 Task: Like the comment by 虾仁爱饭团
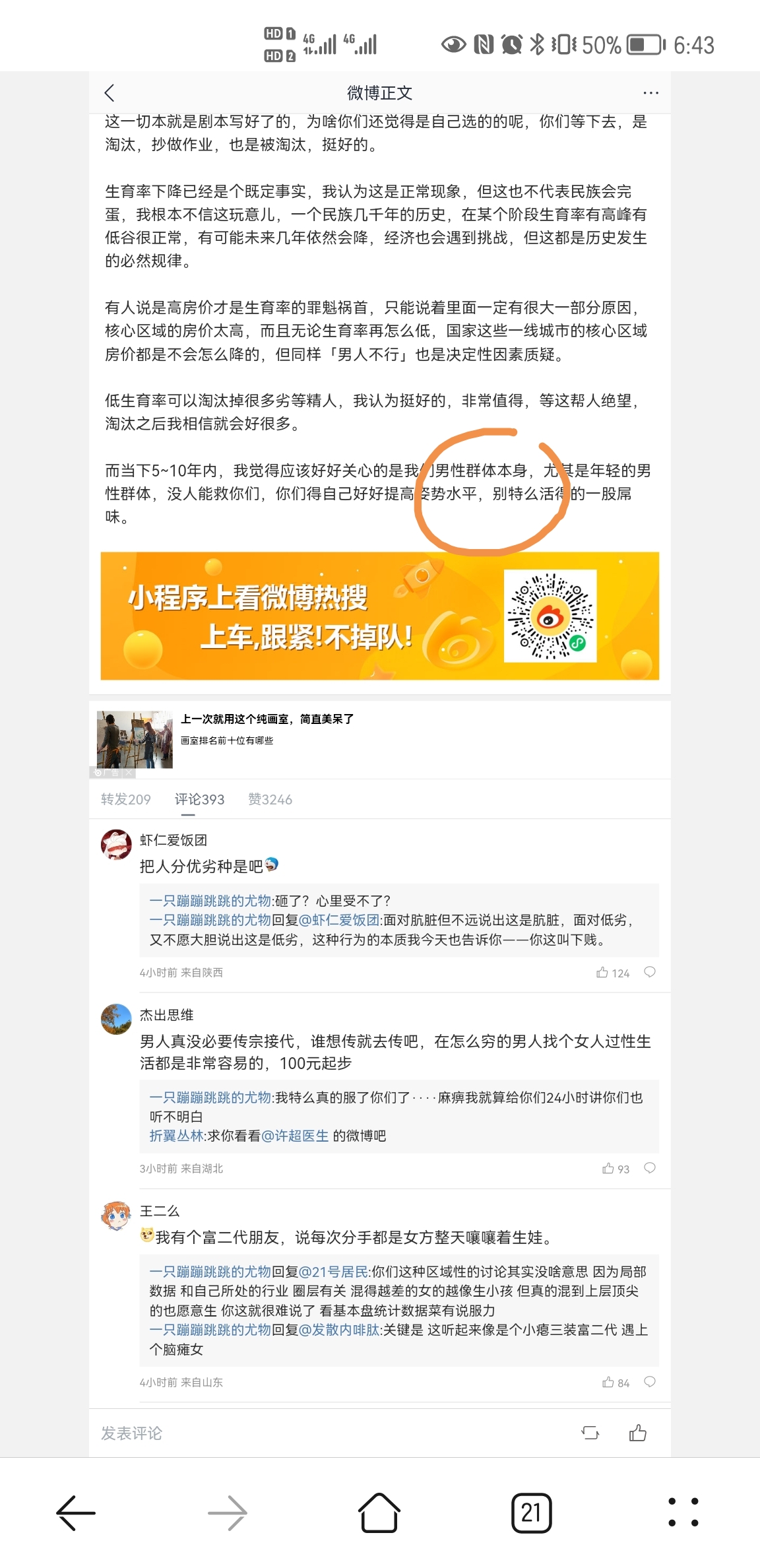pos(613,973)
